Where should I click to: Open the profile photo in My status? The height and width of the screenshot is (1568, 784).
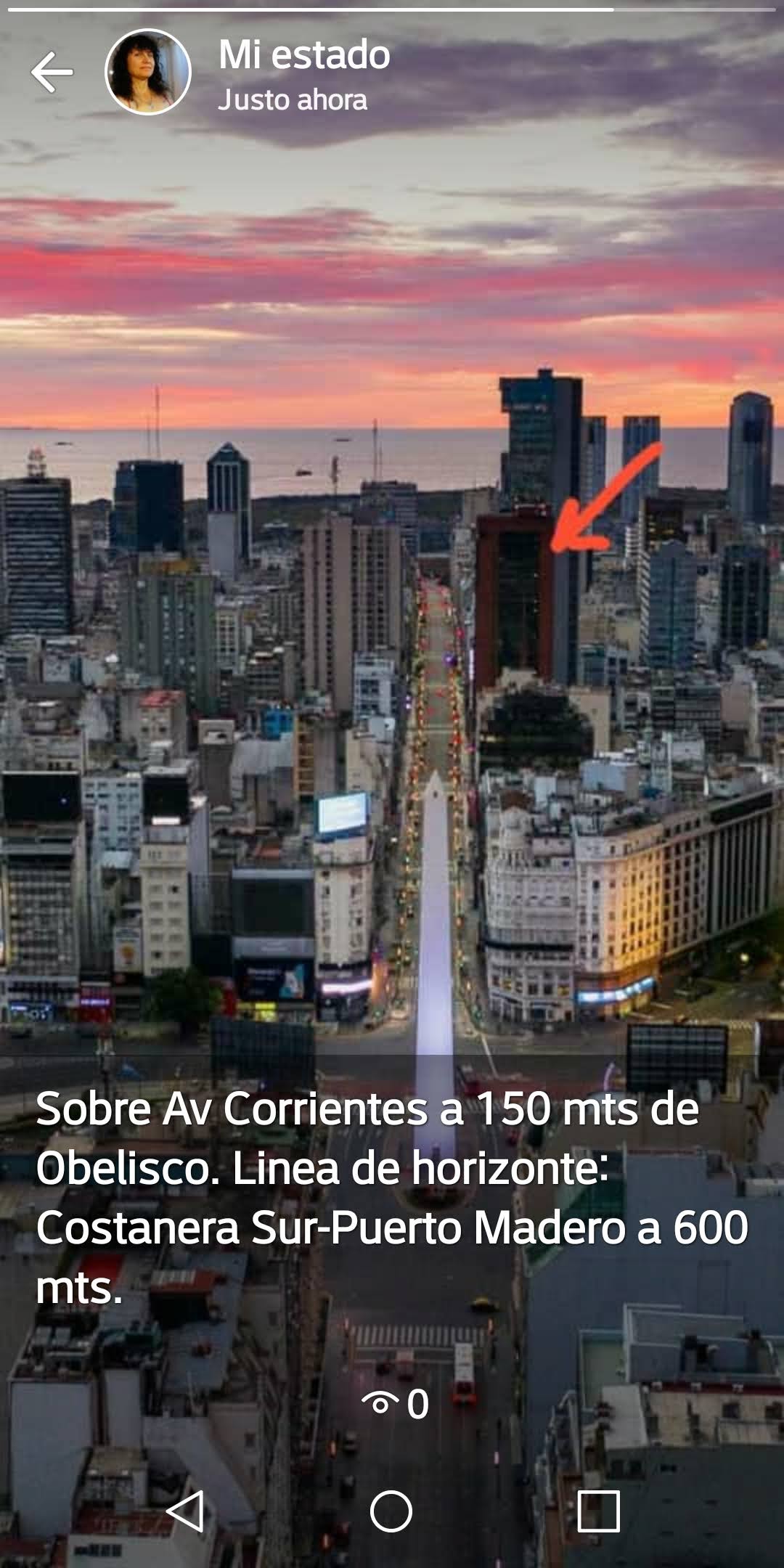click(148, 72)
